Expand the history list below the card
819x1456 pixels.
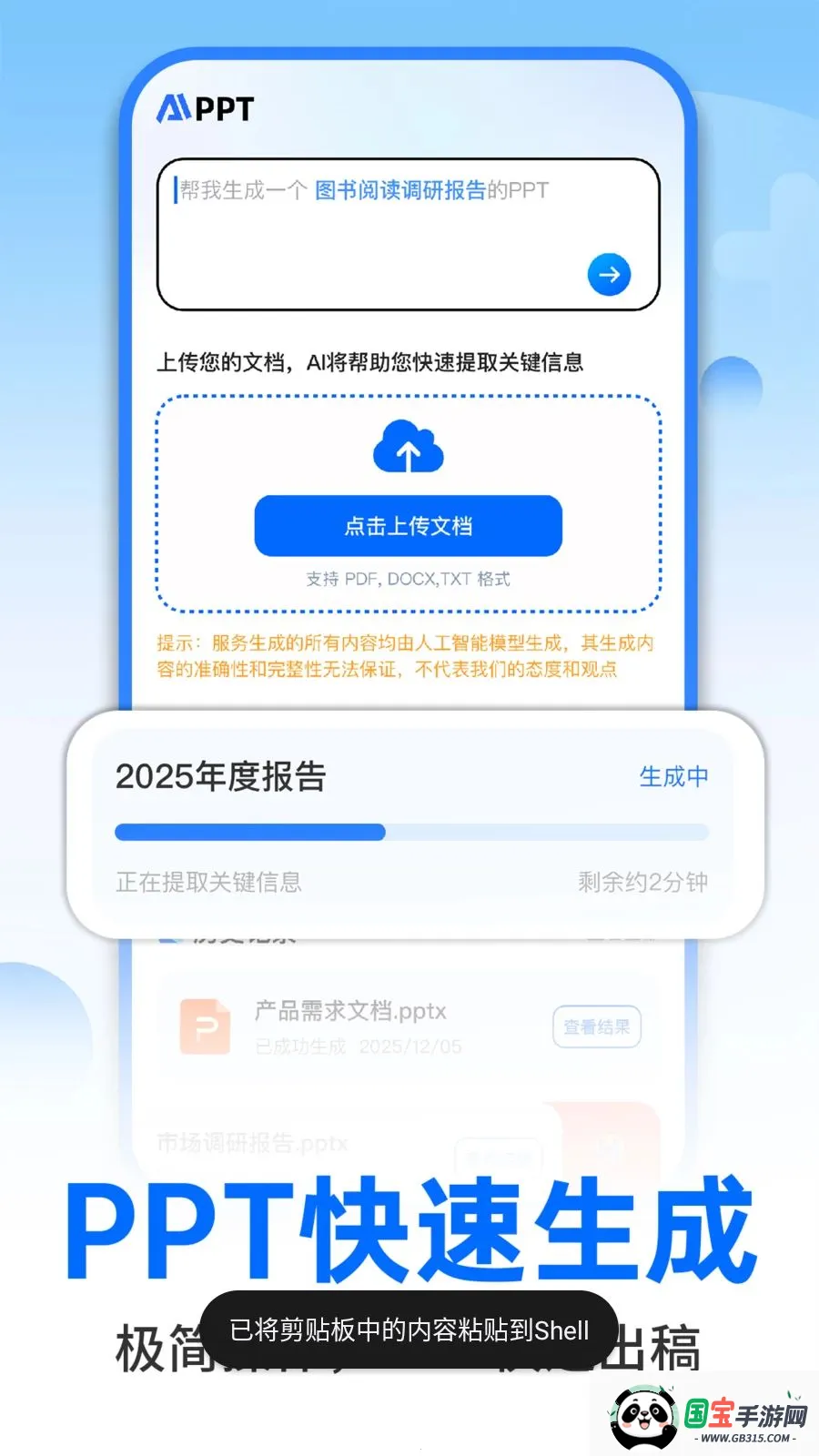[408, 1074]
